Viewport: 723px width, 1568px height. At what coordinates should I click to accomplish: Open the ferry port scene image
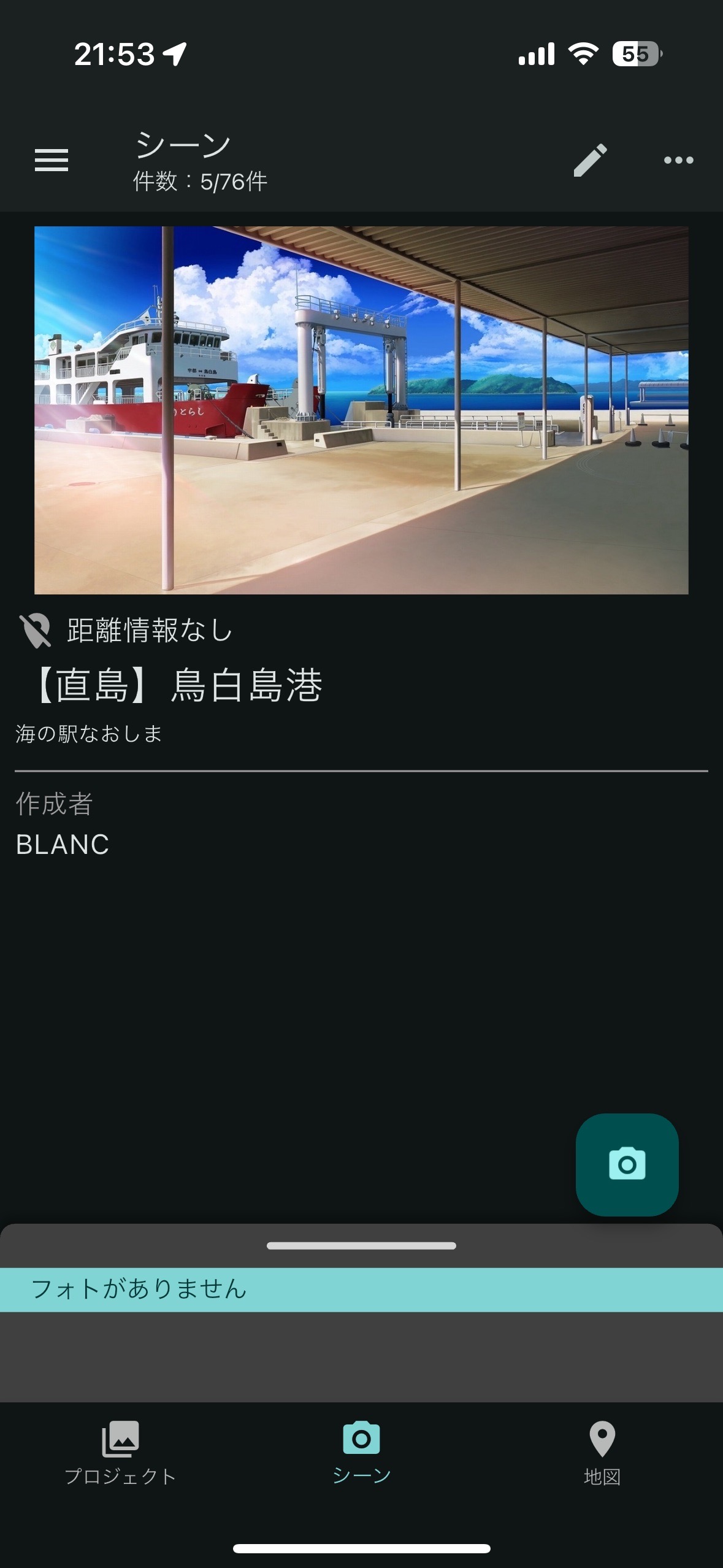click(x=361, y=410)
